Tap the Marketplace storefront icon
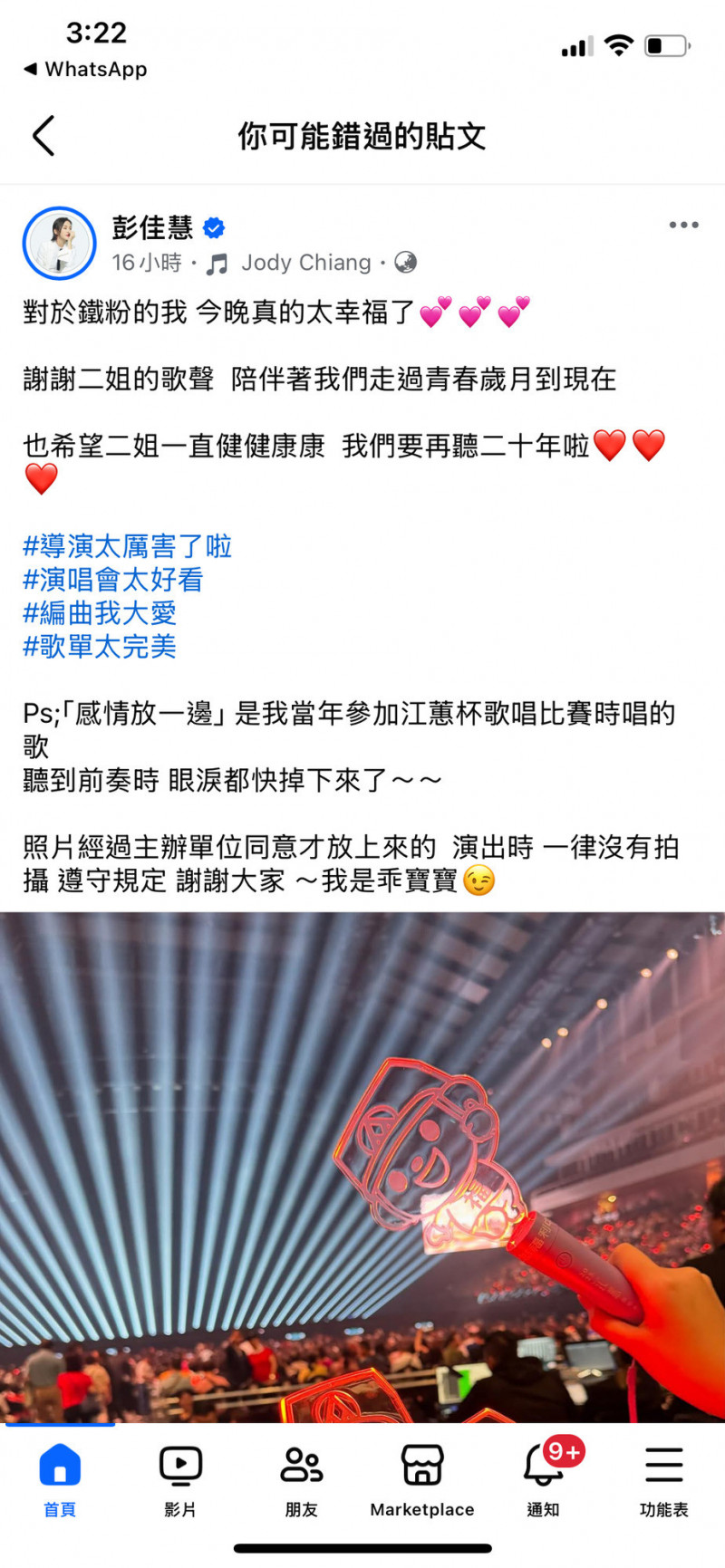This screenshot has width=725, height=1568. pyautogui.click(x=421, y=1465)
